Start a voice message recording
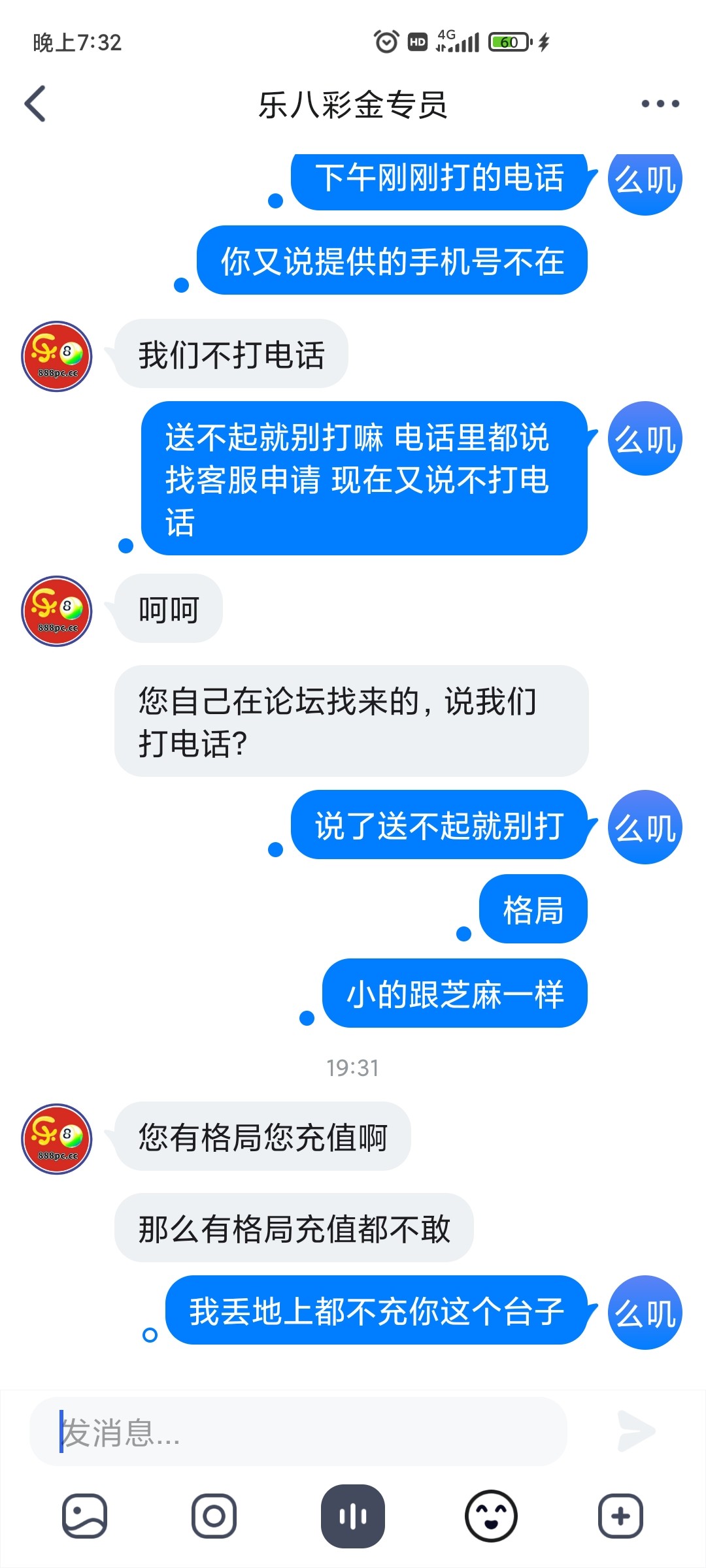Image resolution: width=706 pixels, height=1568 pixels. coord(353,1516)
